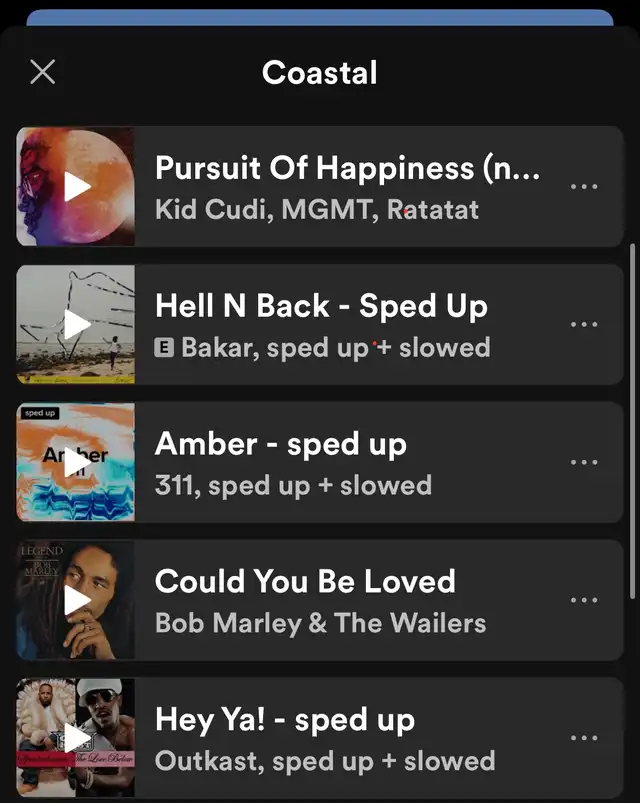640x803 pixels.
Task: Select the Hell N Back track row
Action: [340, 324]
